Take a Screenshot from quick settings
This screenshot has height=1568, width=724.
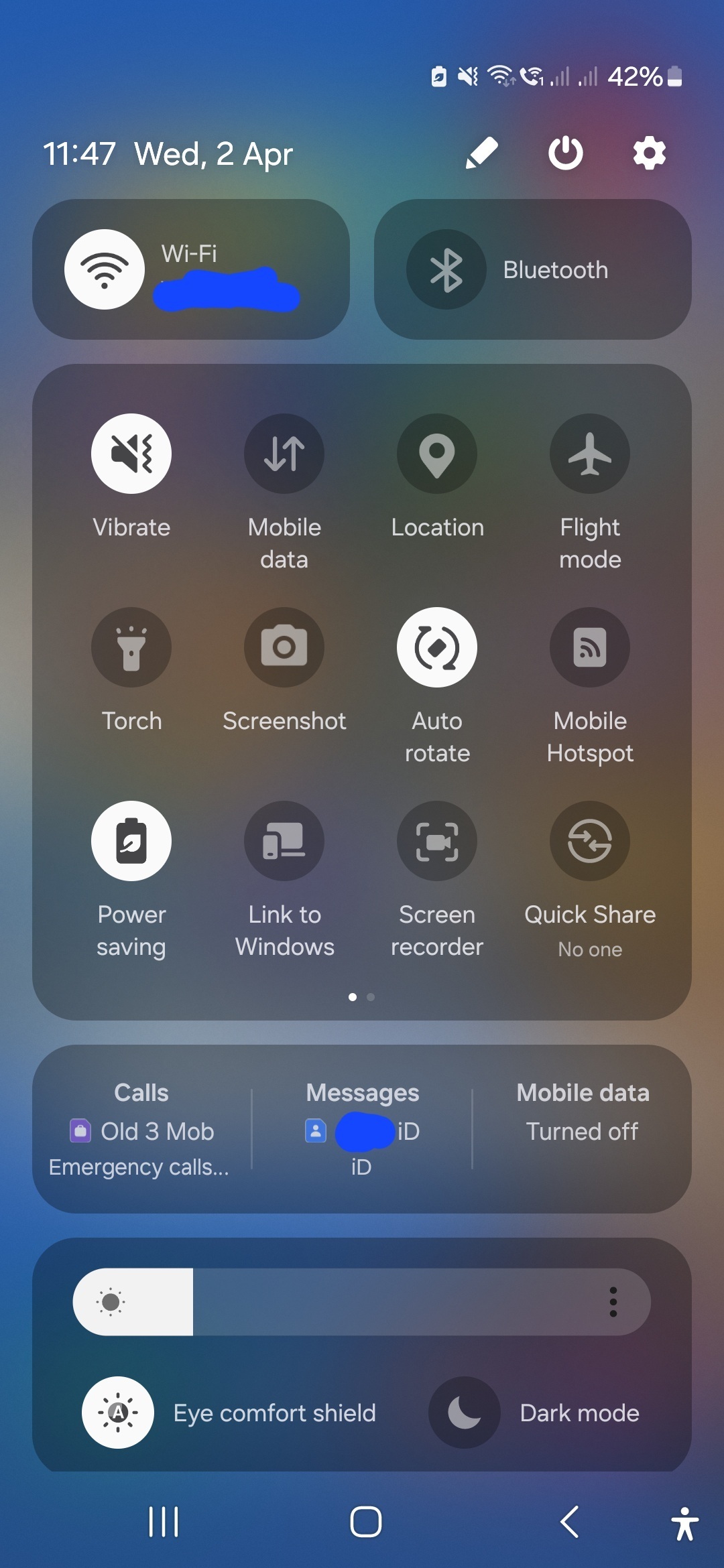(x=284, y=647)
